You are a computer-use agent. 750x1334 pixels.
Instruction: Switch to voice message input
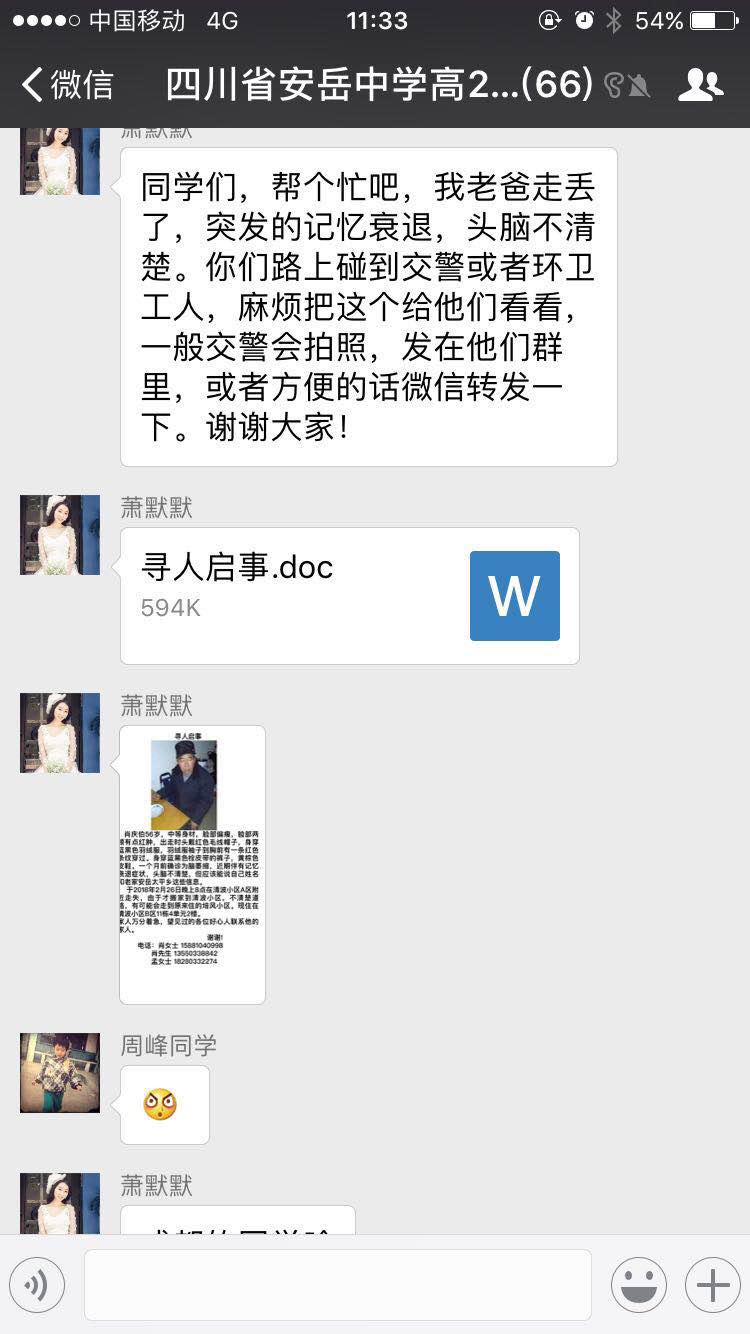point(37,1285)
